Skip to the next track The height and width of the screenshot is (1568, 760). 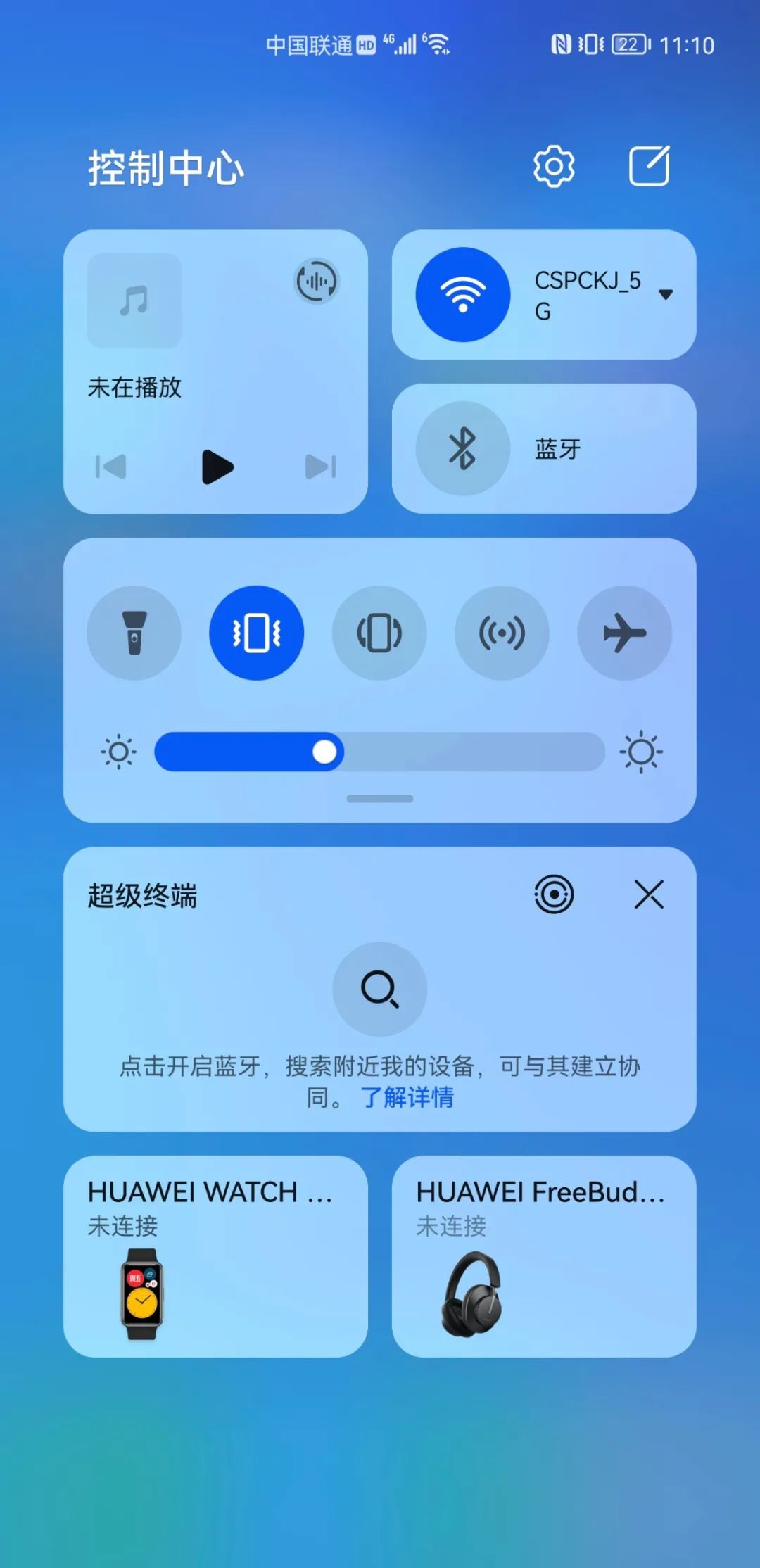click(320, 467)
